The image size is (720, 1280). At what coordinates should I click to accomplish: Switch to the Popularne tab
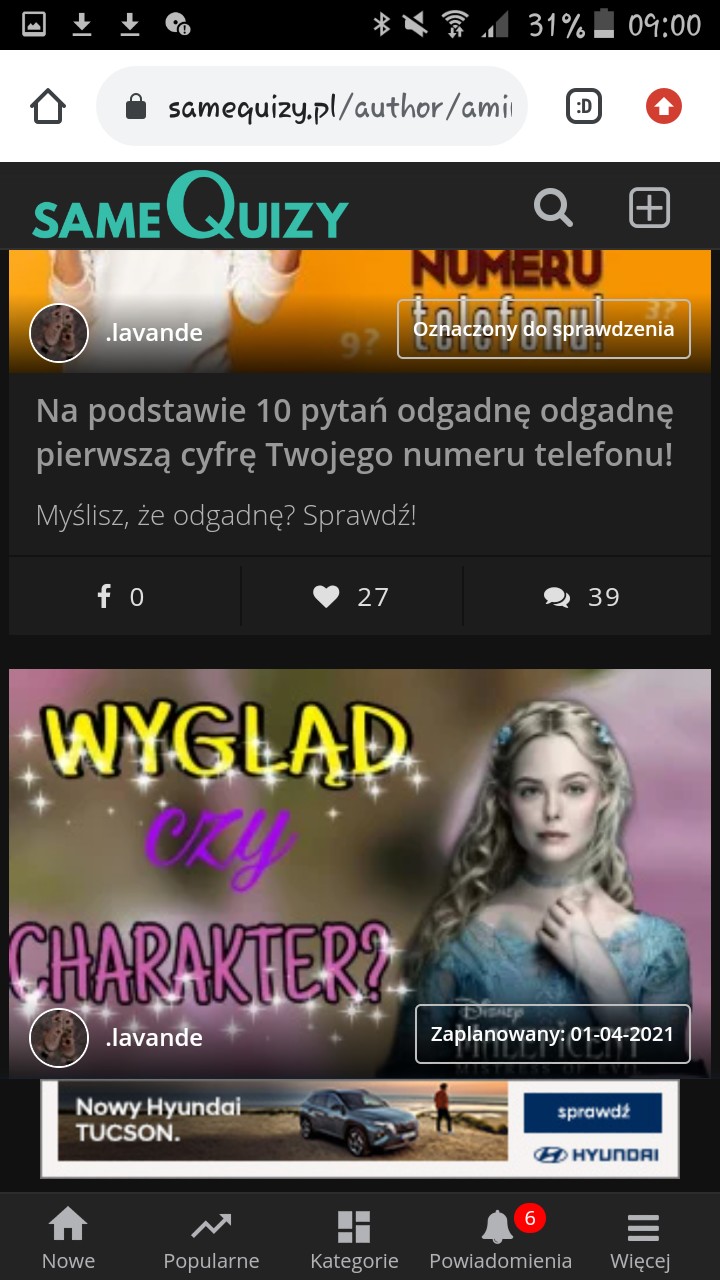(x=211, y=1238)
